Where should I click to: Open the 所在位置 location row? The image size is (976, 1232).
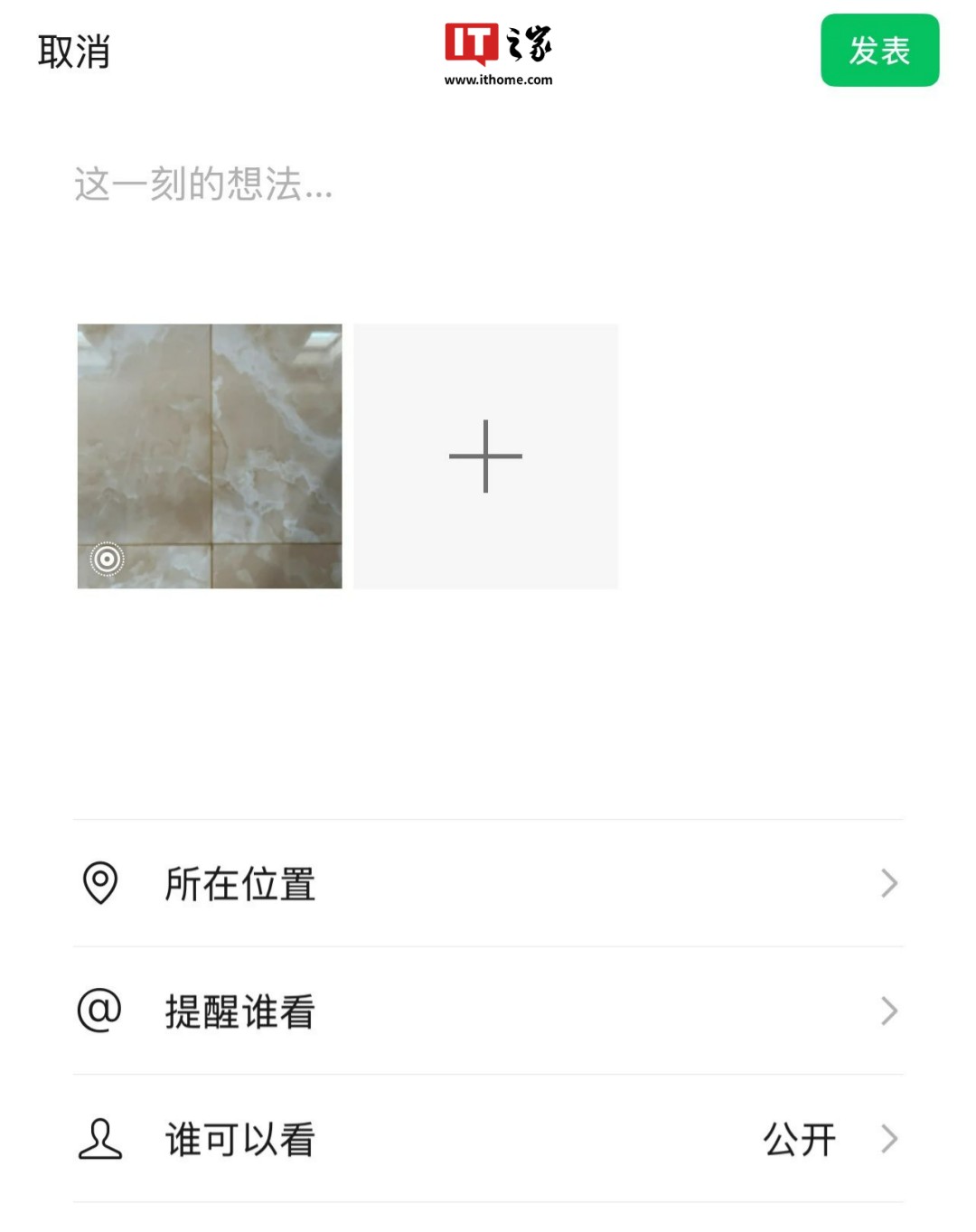[x=488, y=884]
